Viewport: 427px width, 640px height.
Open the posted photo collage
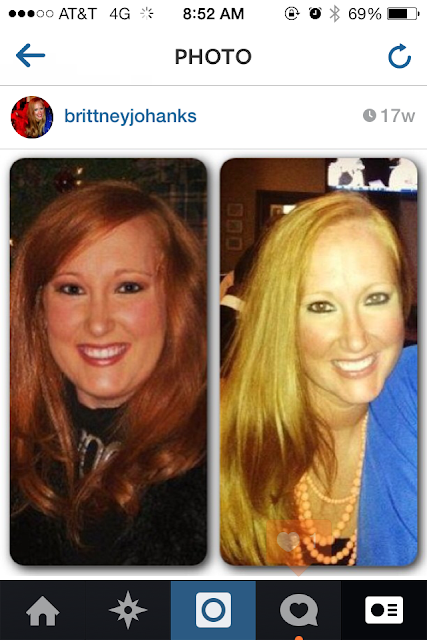[x=214, y=362]
